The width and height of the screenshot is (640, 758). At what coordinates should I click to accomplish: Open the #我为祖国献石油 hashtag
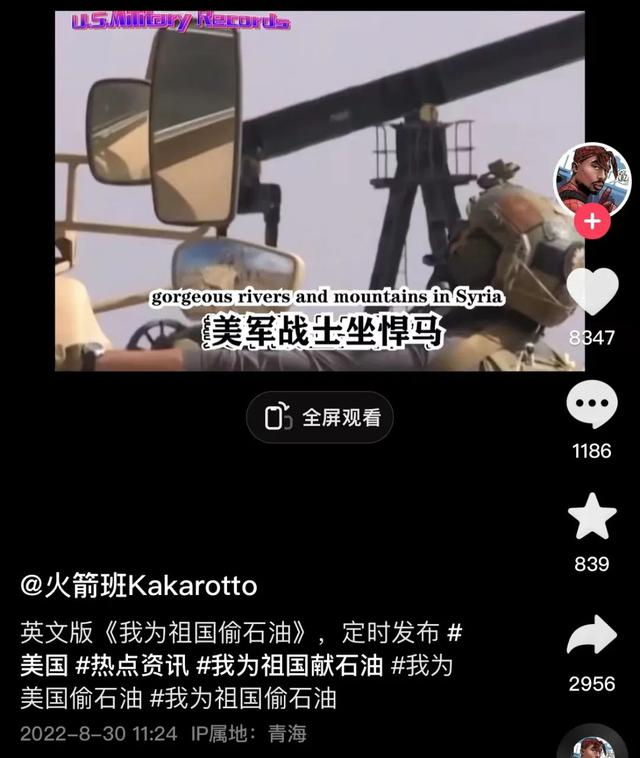click(x=288, y=665)
